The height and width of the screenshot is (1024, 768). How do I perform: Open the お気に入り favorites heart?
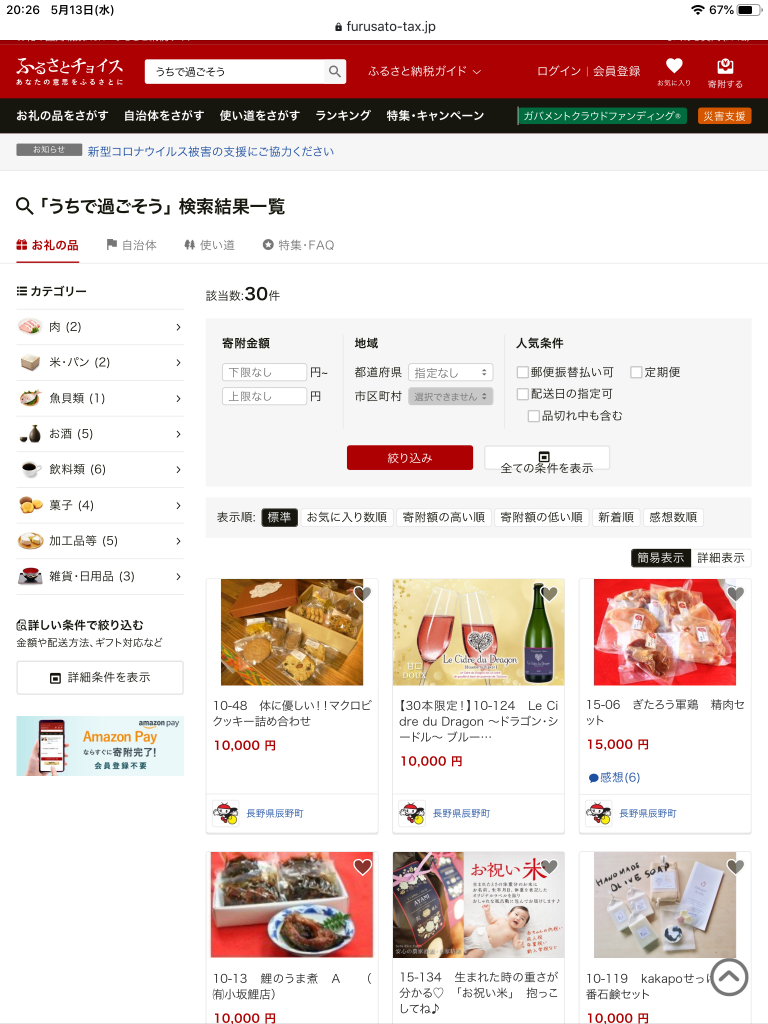[674, 71]
